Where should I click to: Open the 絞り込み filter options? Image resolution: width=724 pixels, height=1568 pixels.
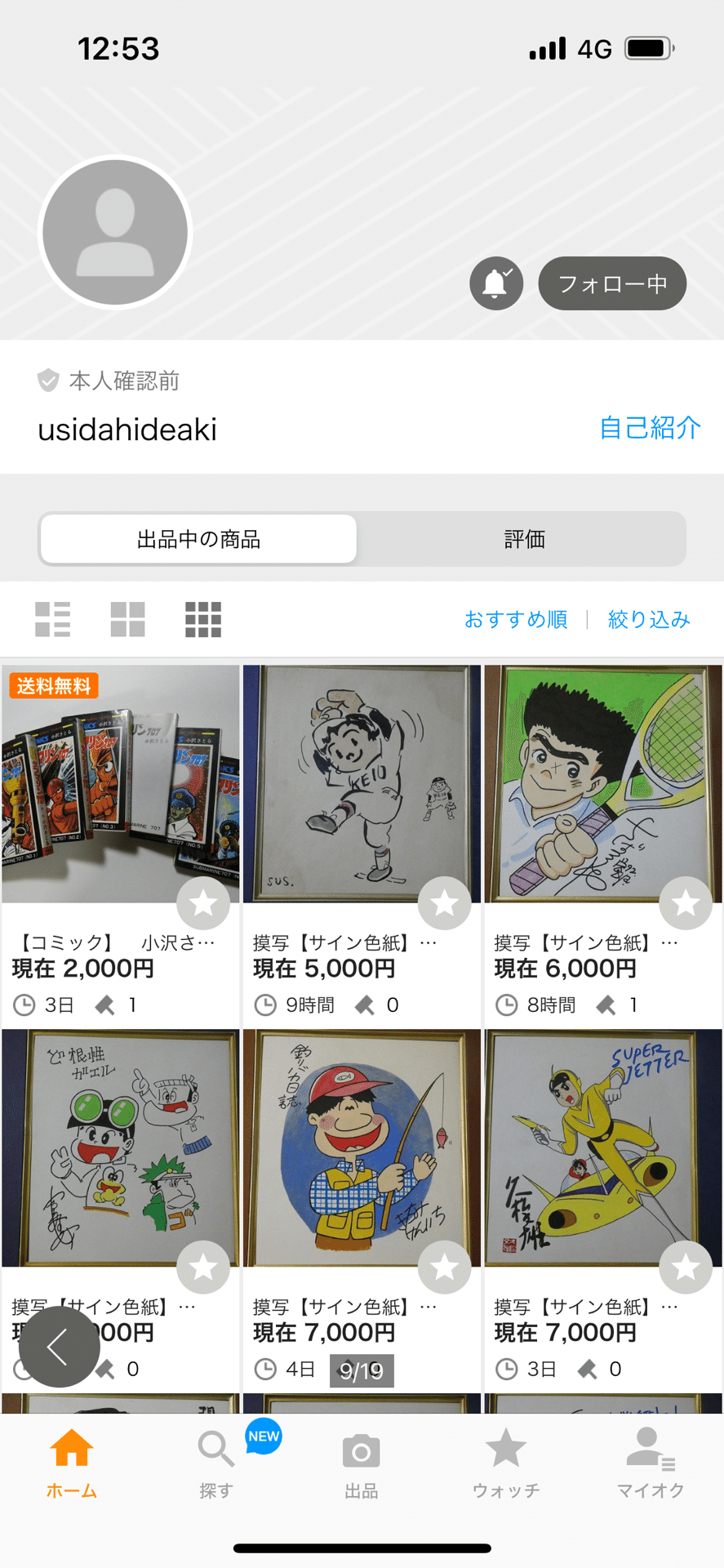649,620
